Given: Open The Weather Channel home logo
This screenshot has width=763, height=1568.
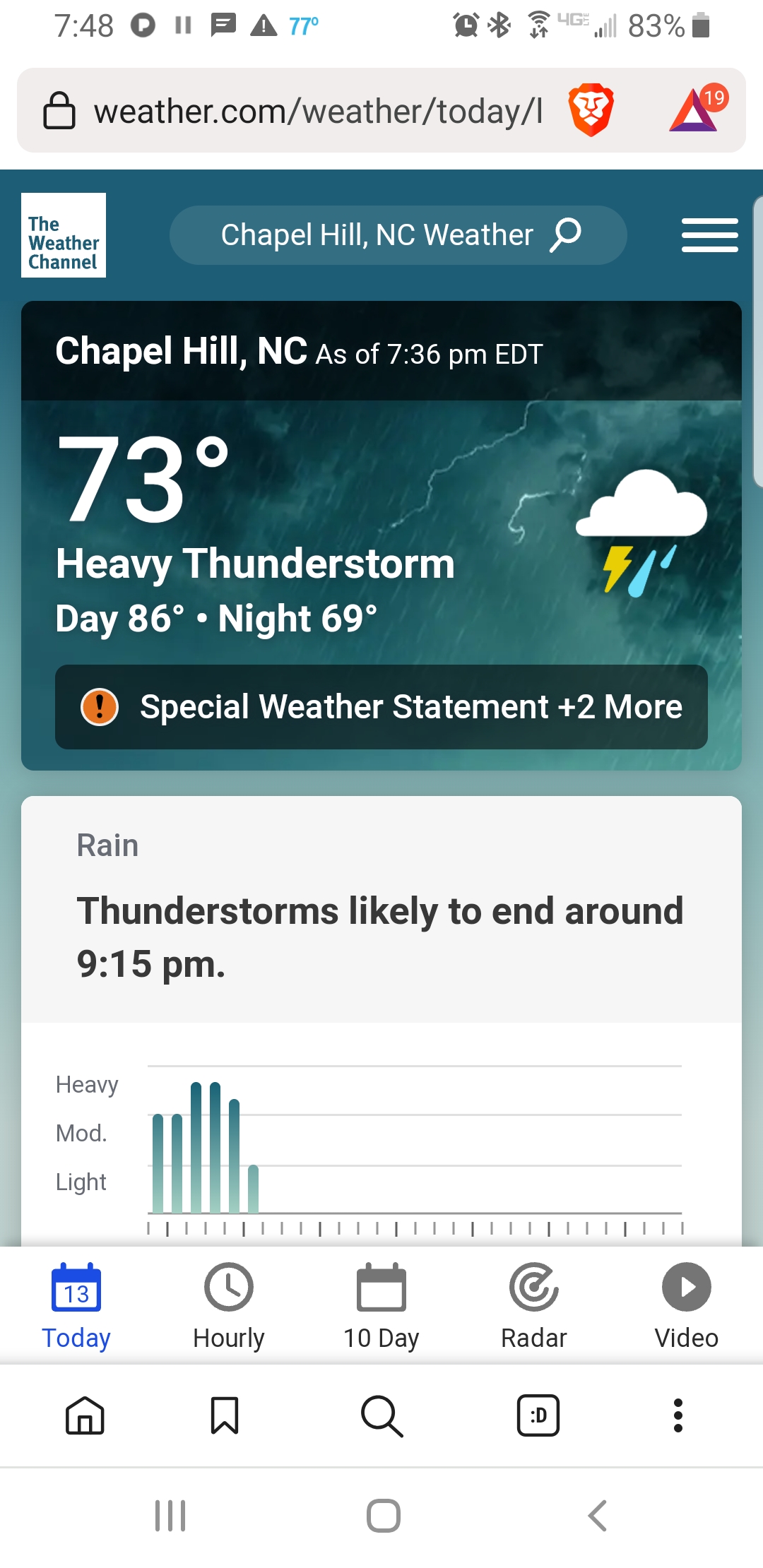Looking at the screenshot, I should tap(64, 235).
